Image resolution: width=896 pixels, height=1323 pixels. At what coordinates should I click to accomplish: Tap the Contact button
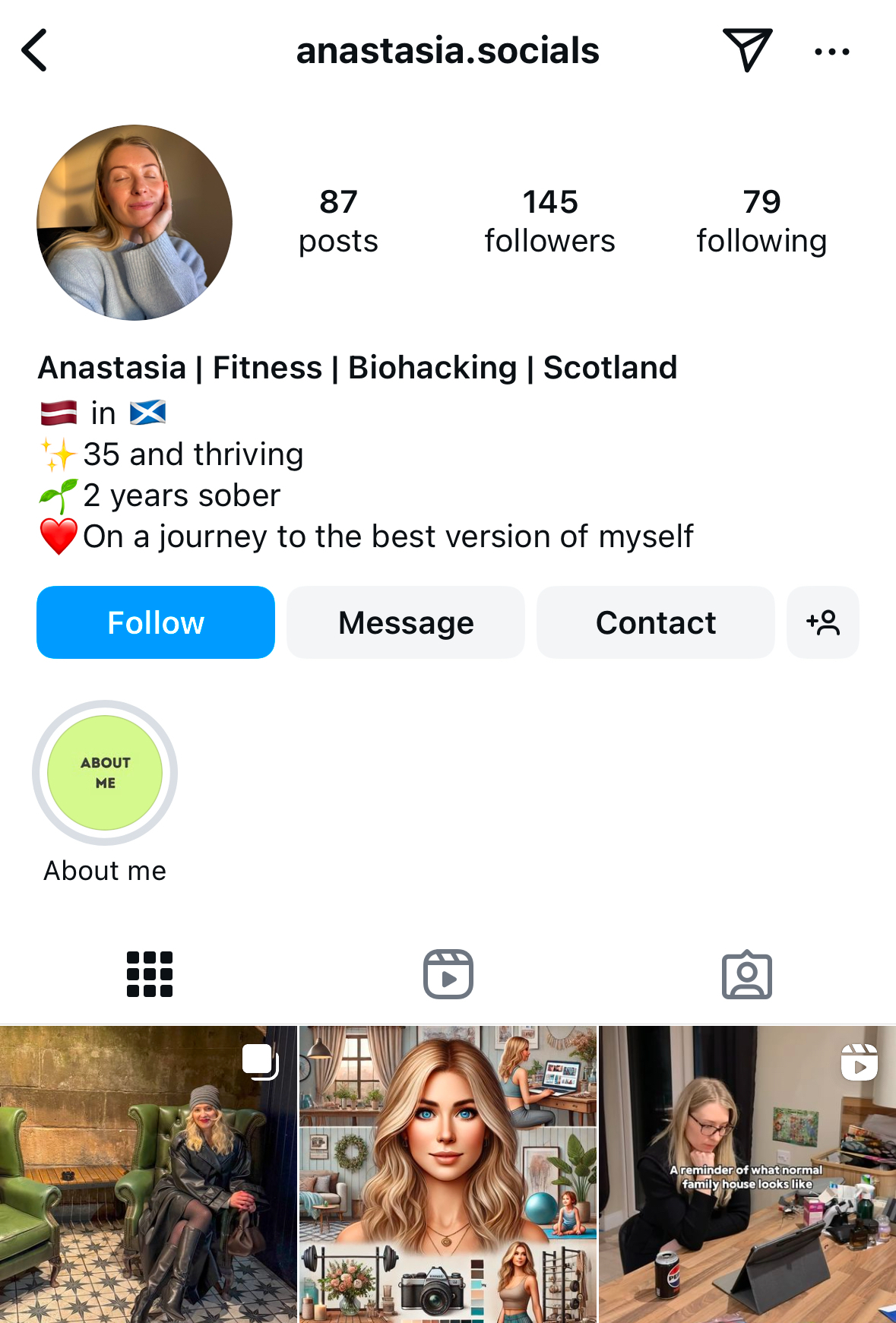pos(655,622)
